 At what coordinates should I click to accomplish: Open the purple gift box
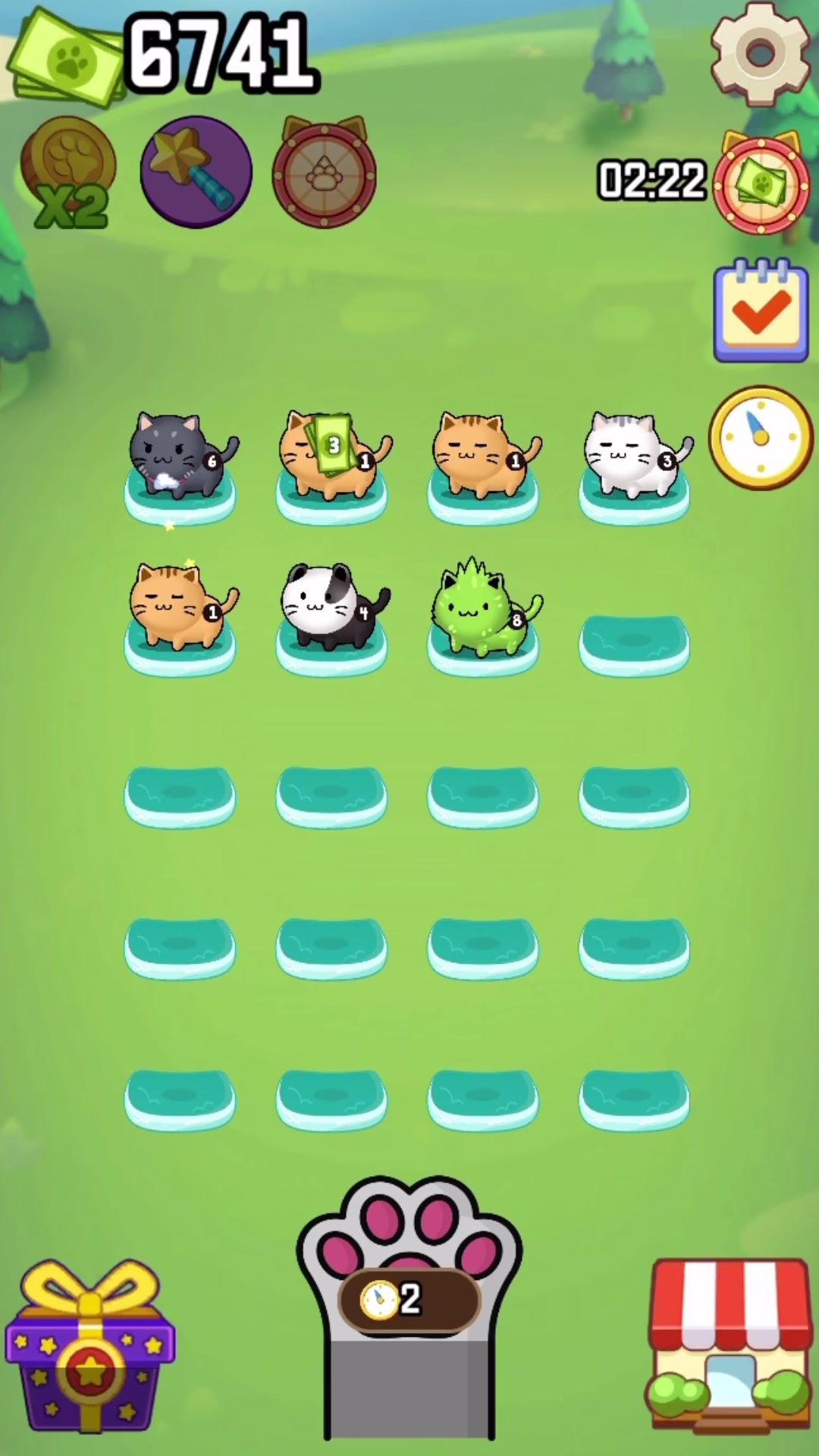90,1346
